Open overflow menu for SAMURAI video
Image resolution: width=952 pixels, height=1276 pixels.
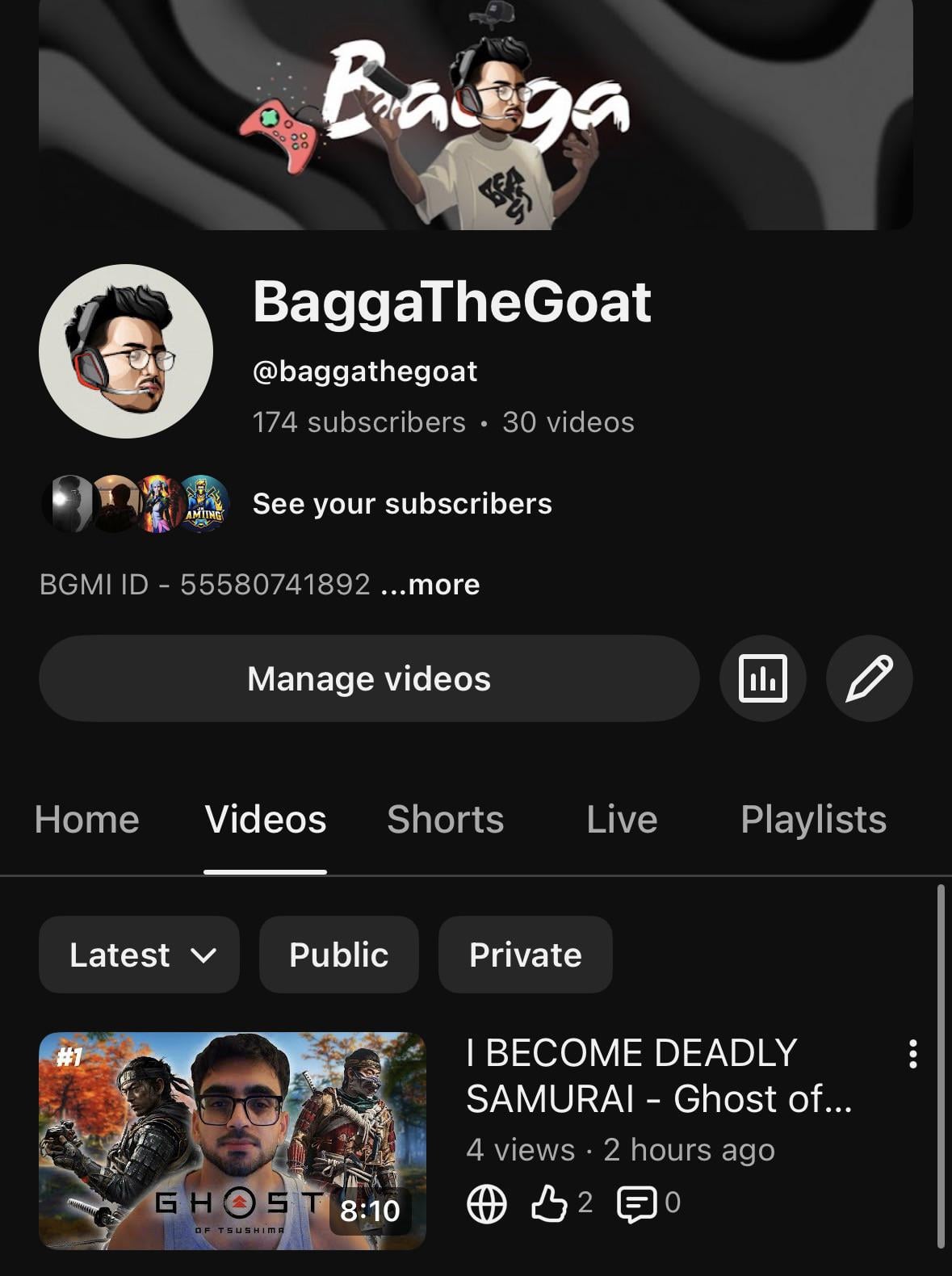pos(912,1054)
